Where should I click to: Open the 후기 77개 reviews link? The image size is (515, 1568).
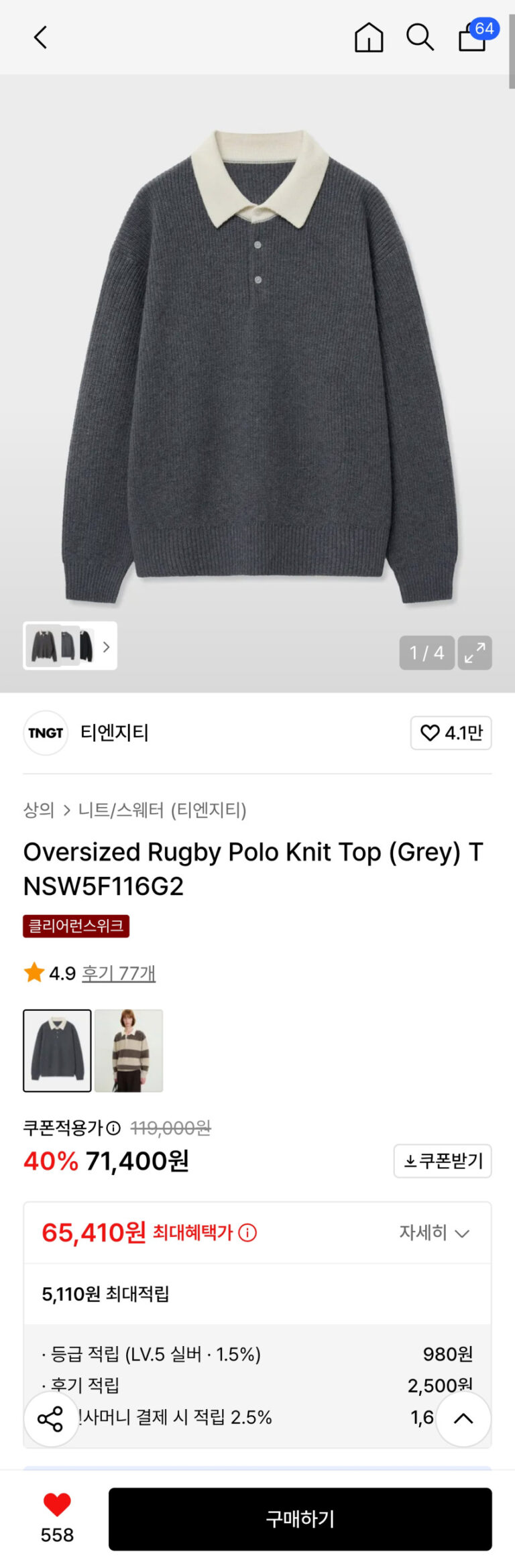point(119,973)
